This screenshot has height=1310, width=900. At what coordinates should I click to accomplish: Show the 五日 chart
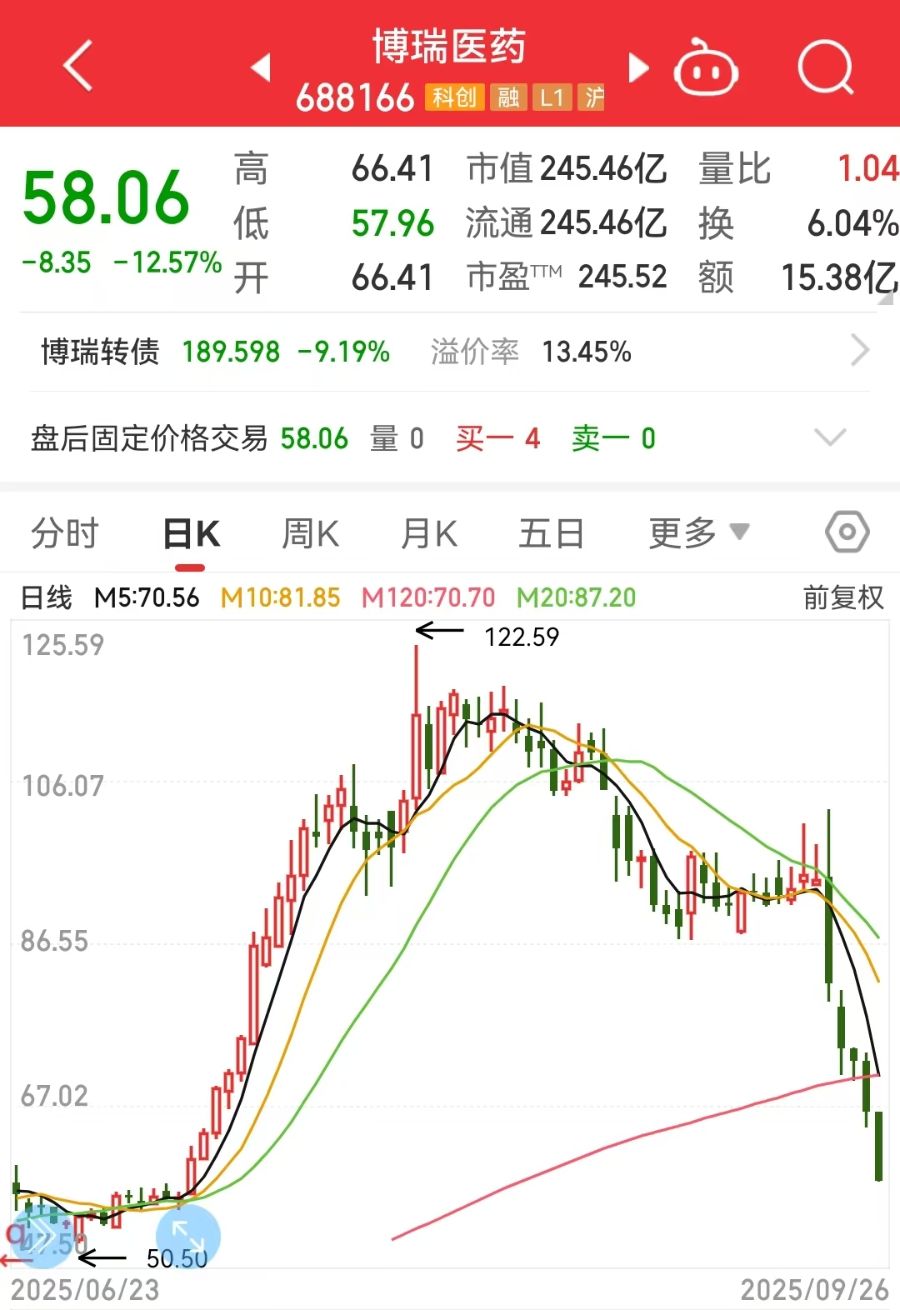[551, 534]
